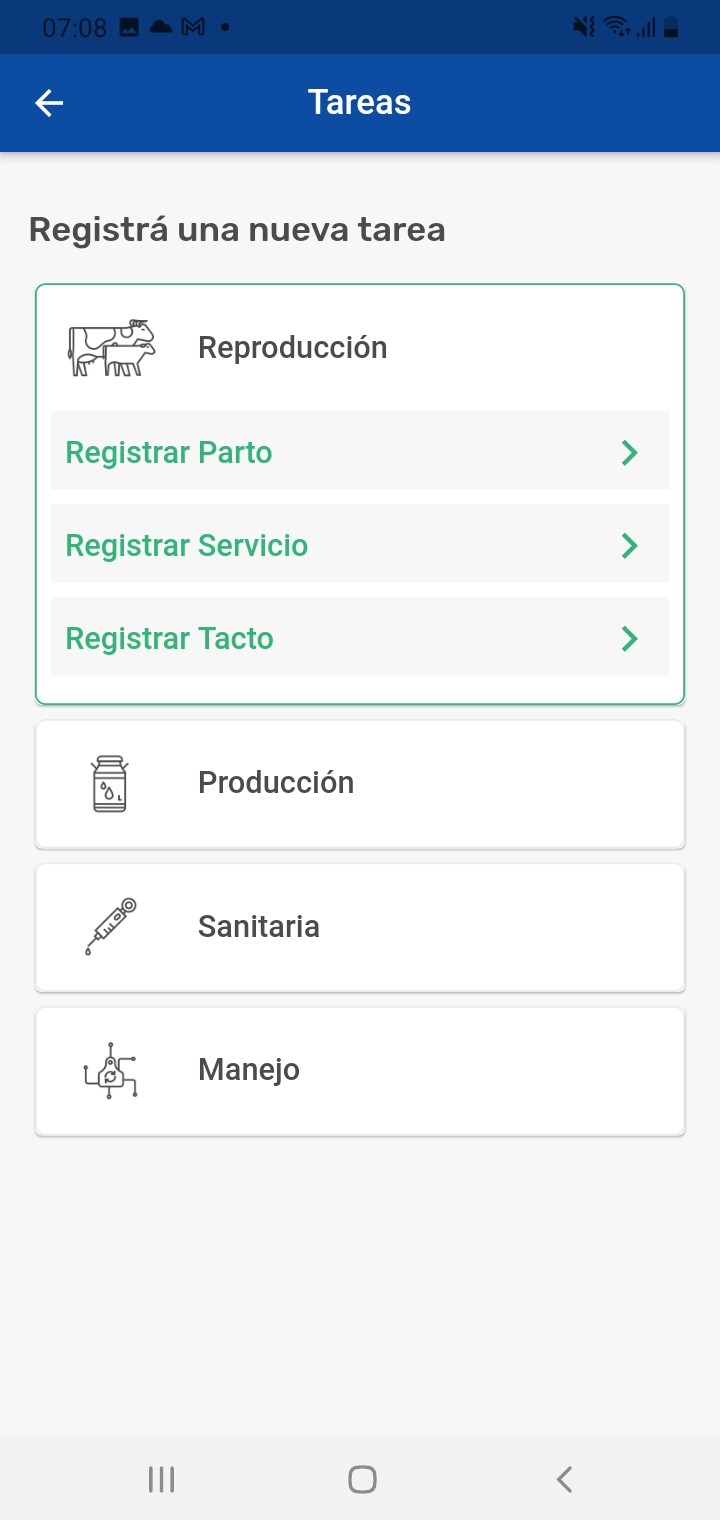Open the recent apps view

(x=161, y=1479)
